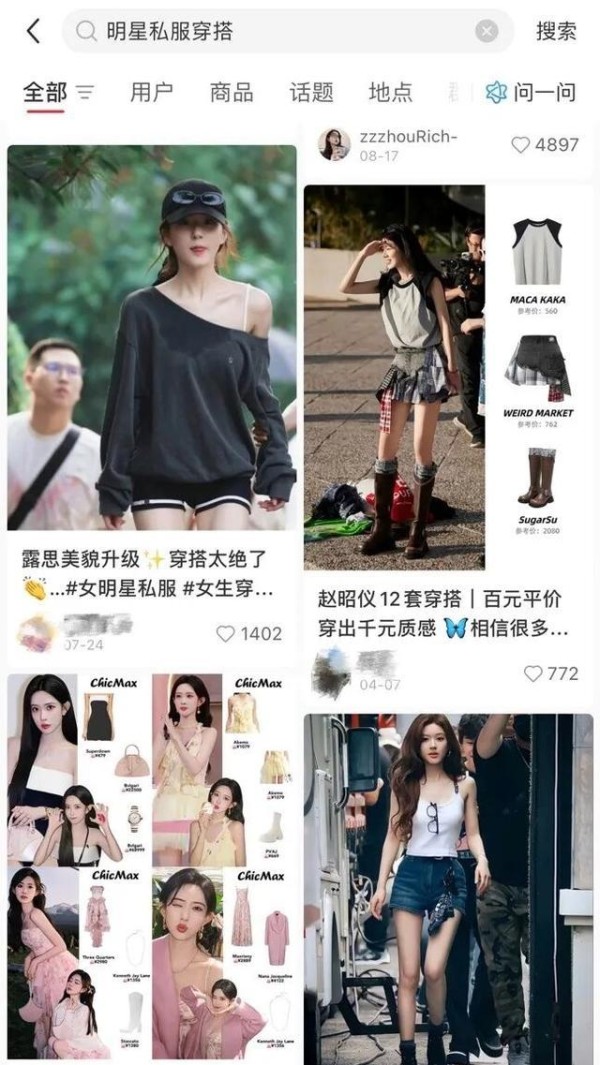
Task: Go back with the top-left arrow
Action: click(x=33, y=31)
